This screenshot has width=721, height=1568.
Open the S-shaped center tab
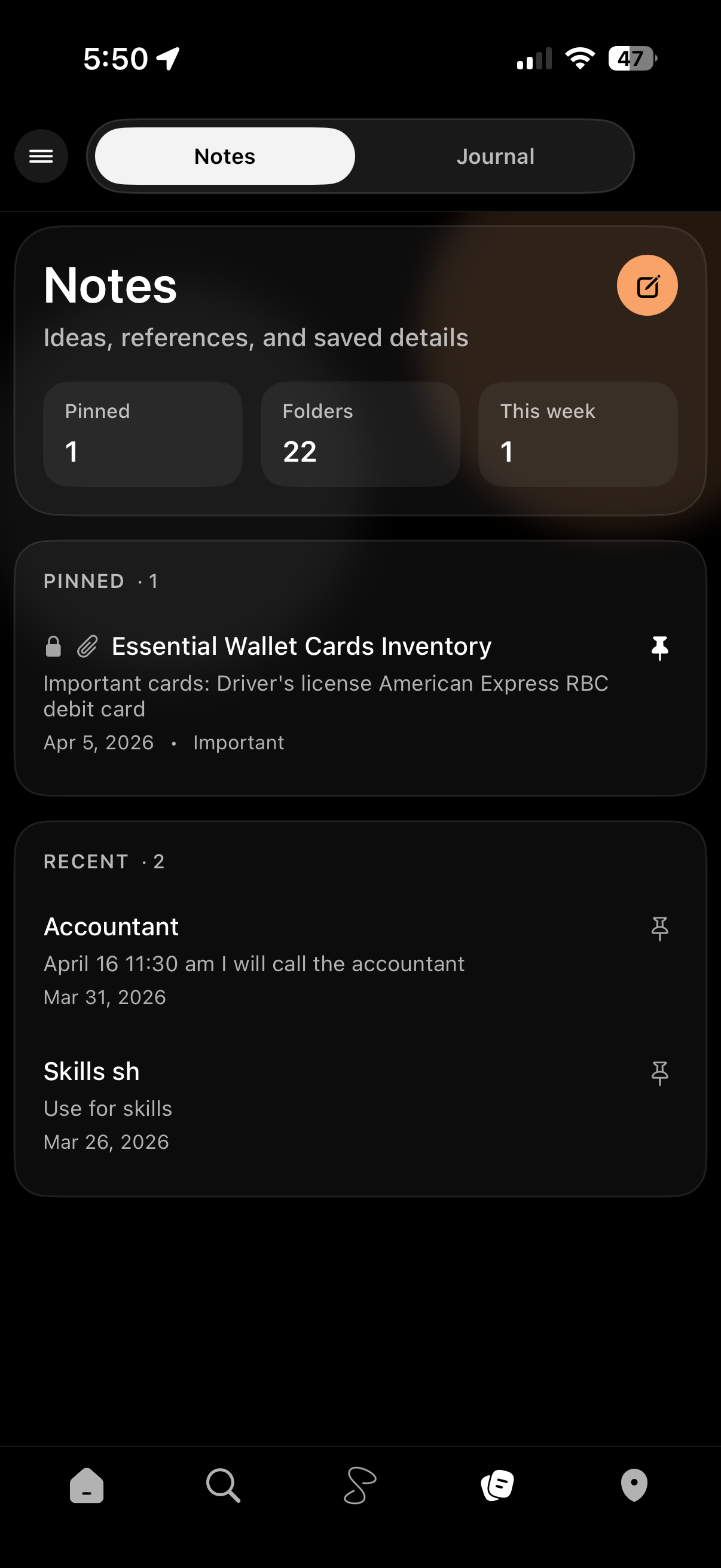tap(360, 1485)
